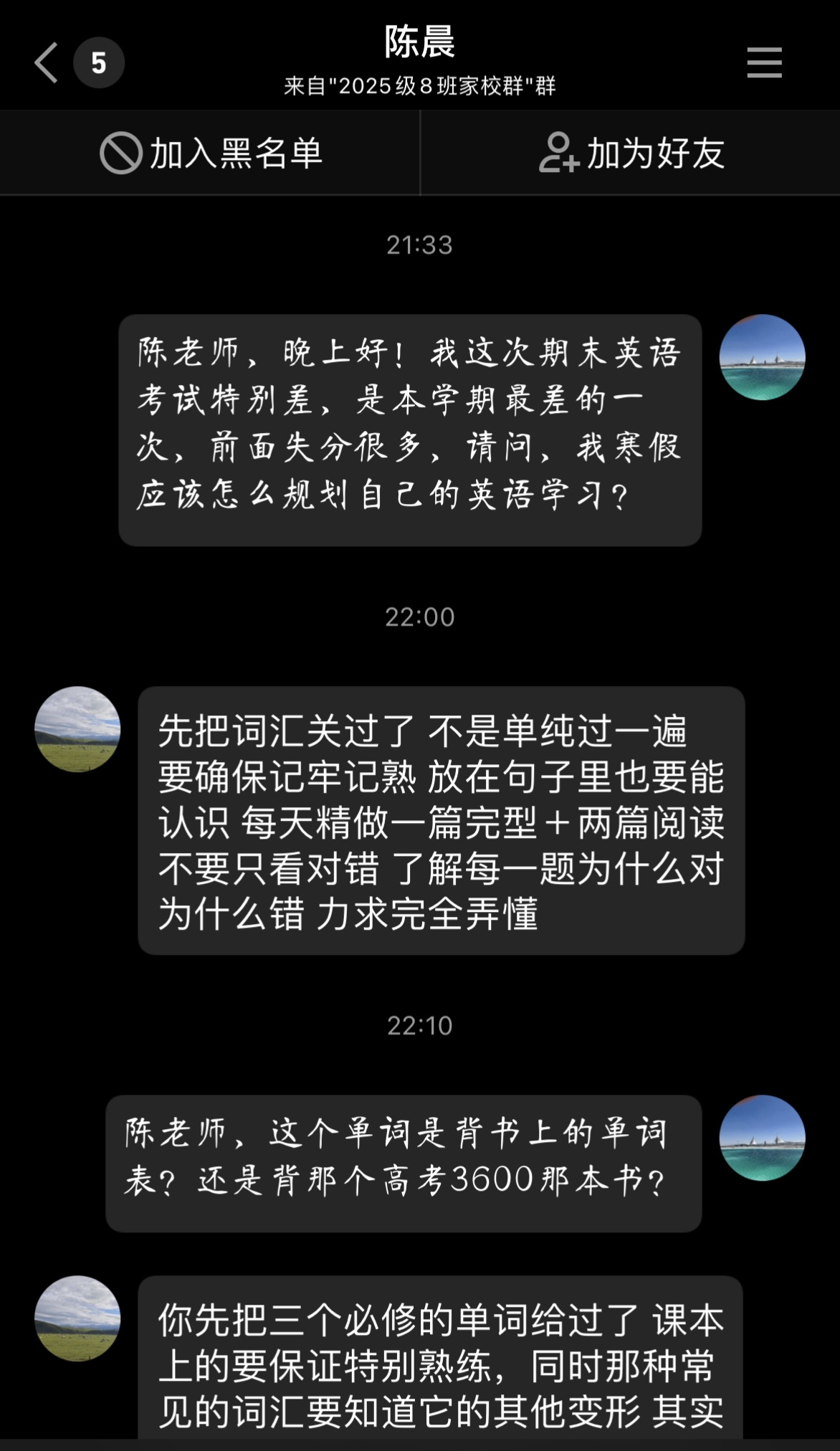This screenshot has width=840, height=1451.
Task: Tap the 21:33 timestamp
Action: (x=420, y=244)
